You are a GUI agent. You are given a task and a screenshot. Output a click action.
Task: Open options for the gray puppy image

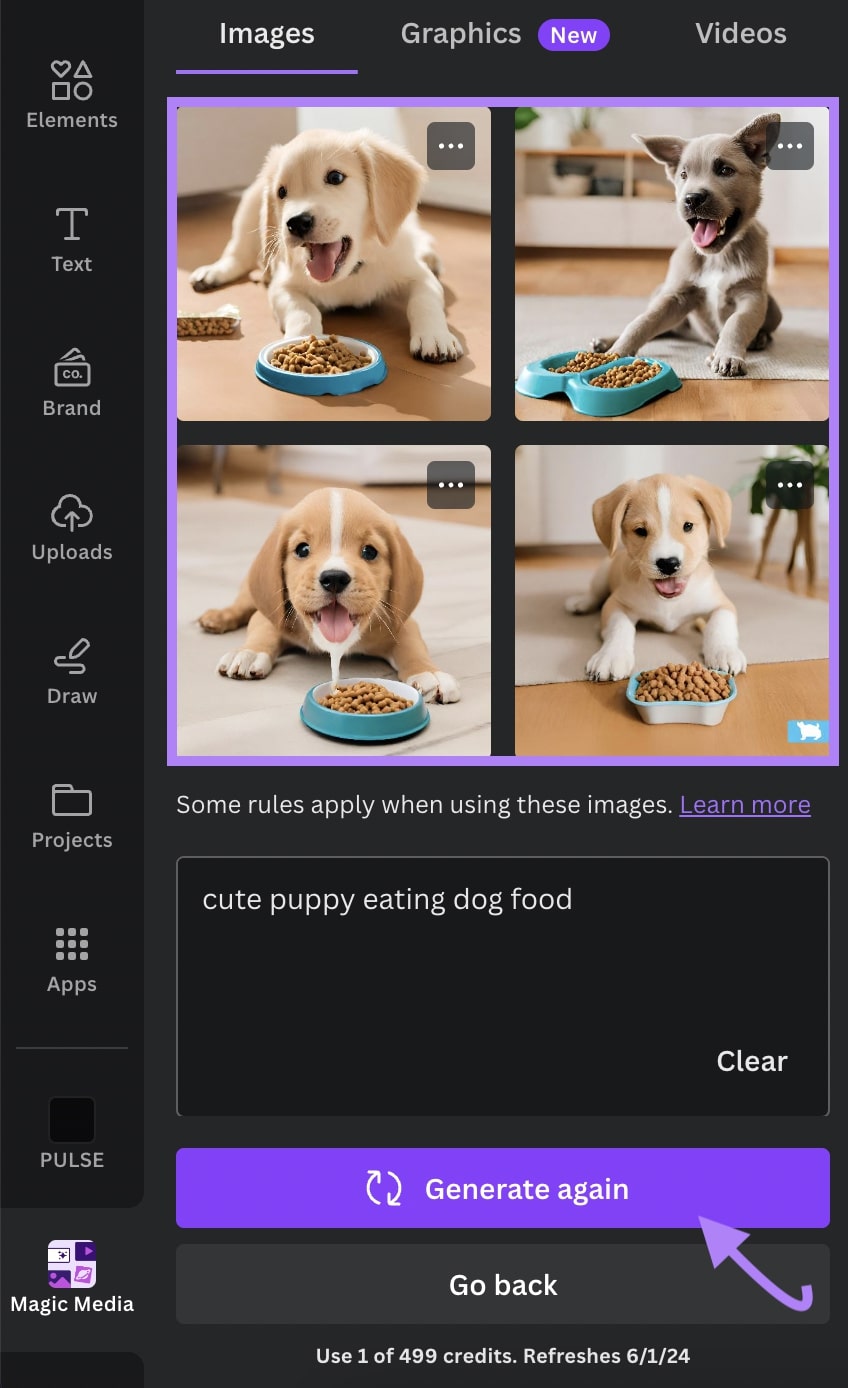[790, 146]
